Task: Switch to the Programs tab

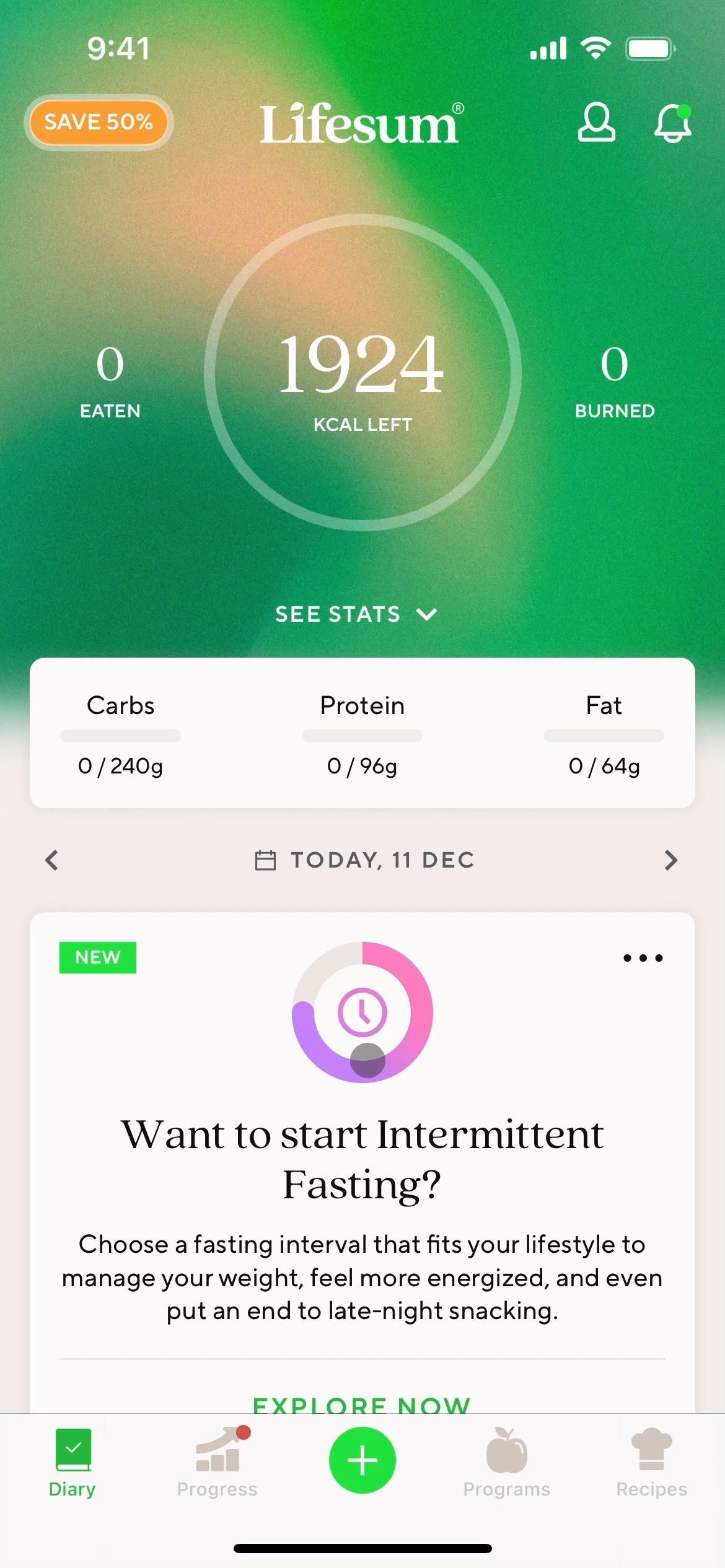Action: coord(506,1463)
